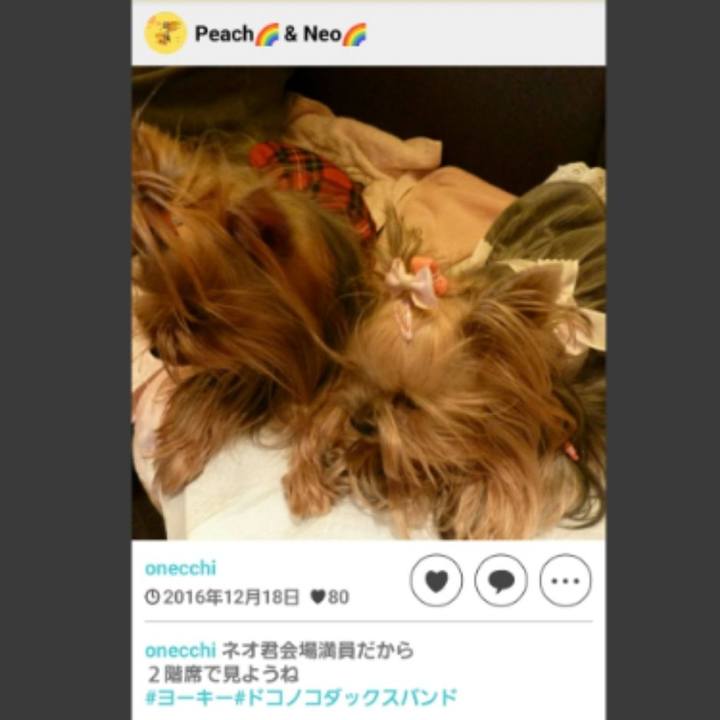
Task: Open the #ヨーキー hashtag
Action: (189, 697)
